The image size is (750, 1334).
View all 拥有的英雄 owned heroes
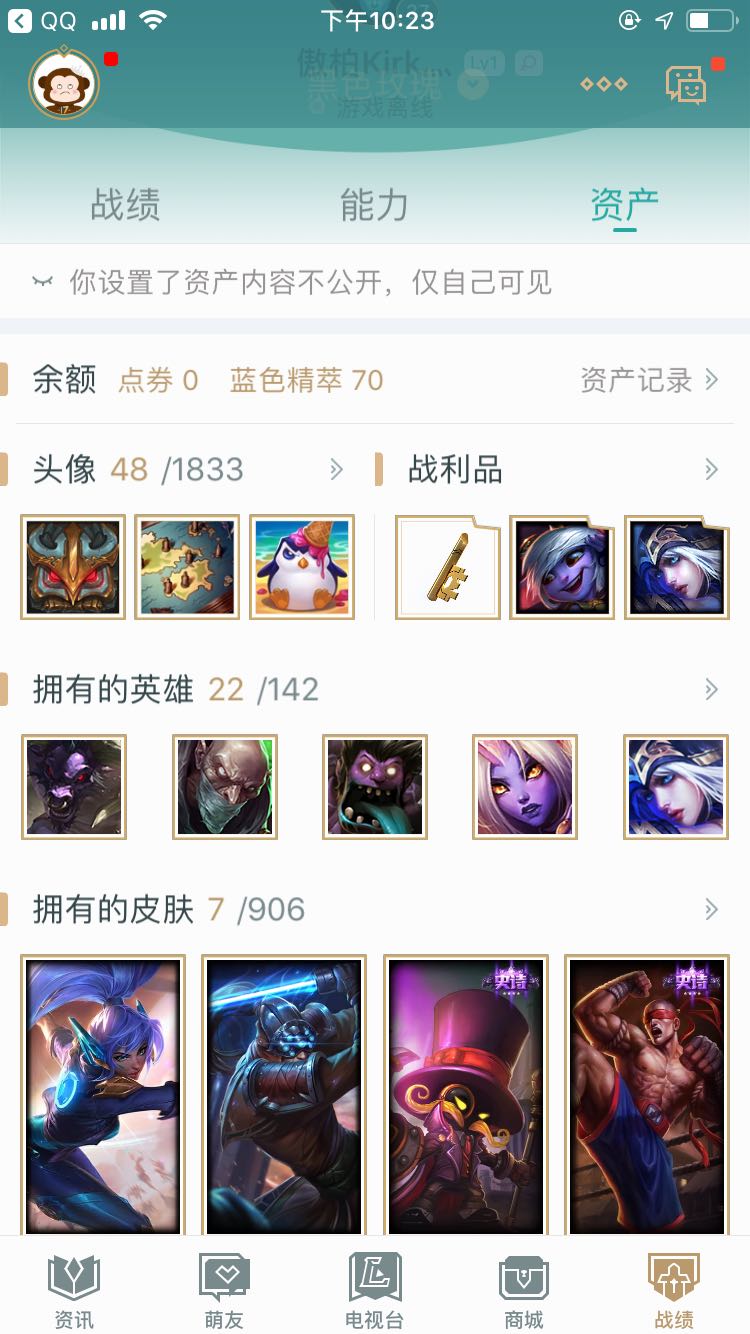pos(711,689)
